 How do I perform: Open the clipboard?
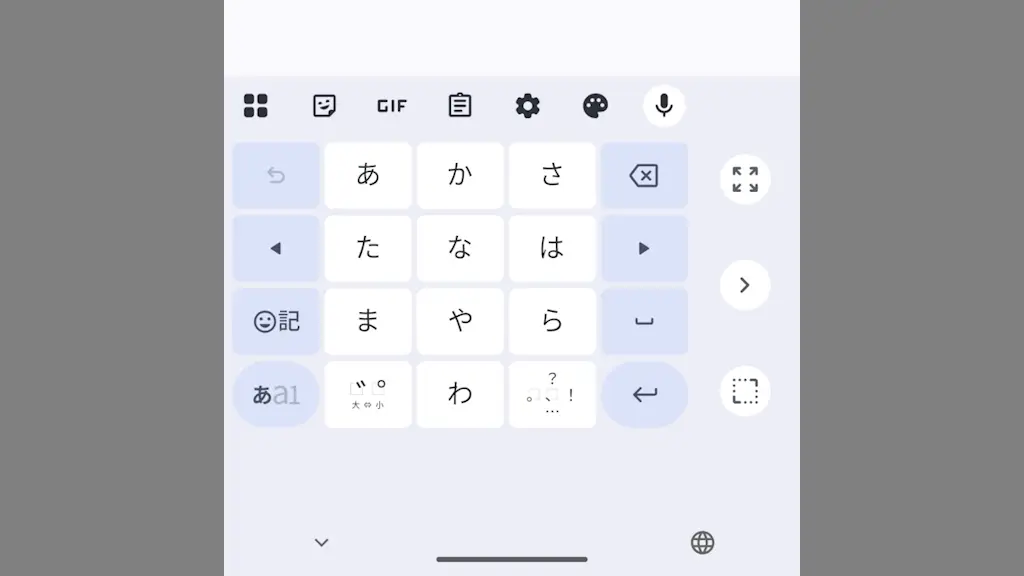(x=460, y=106)
